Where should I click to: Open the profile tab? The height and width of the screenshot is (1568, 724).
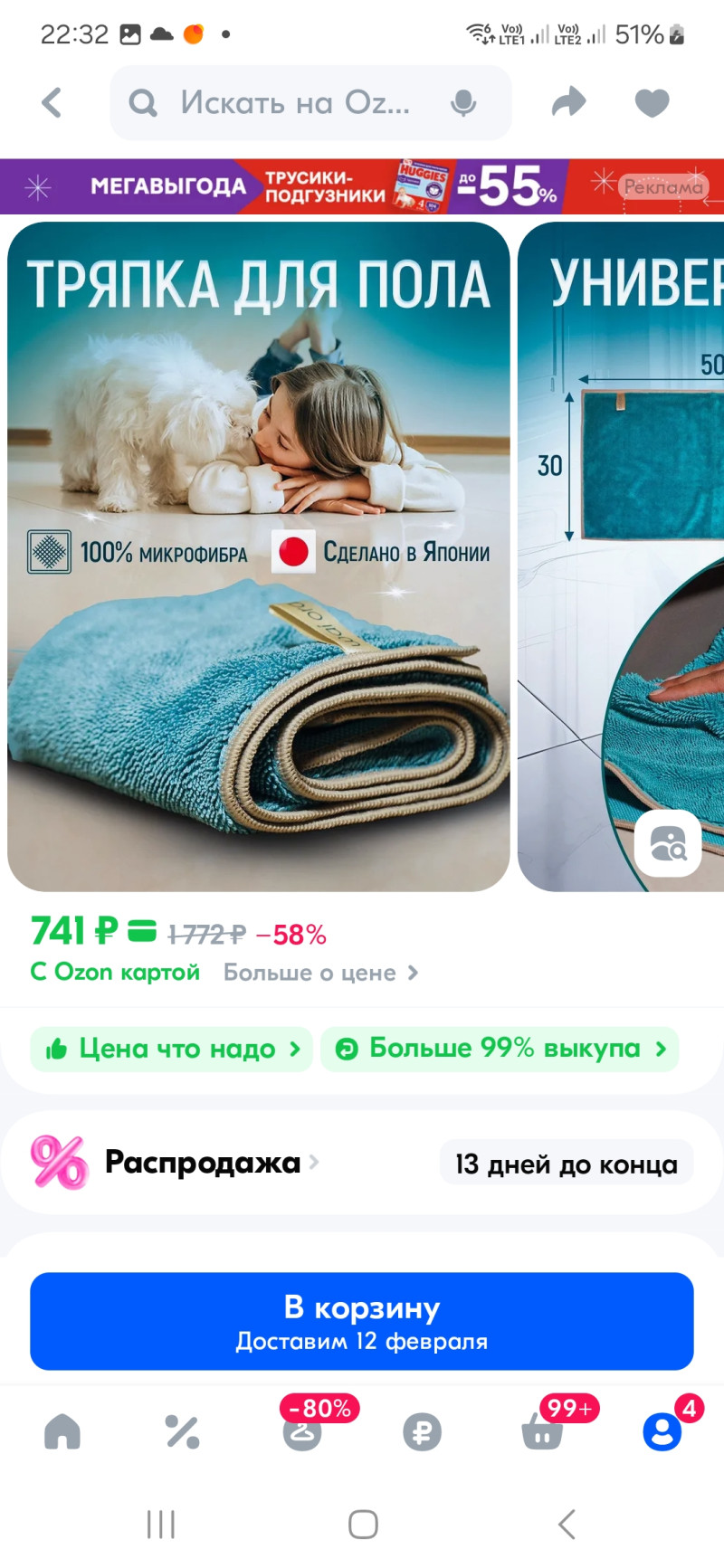662,1432
